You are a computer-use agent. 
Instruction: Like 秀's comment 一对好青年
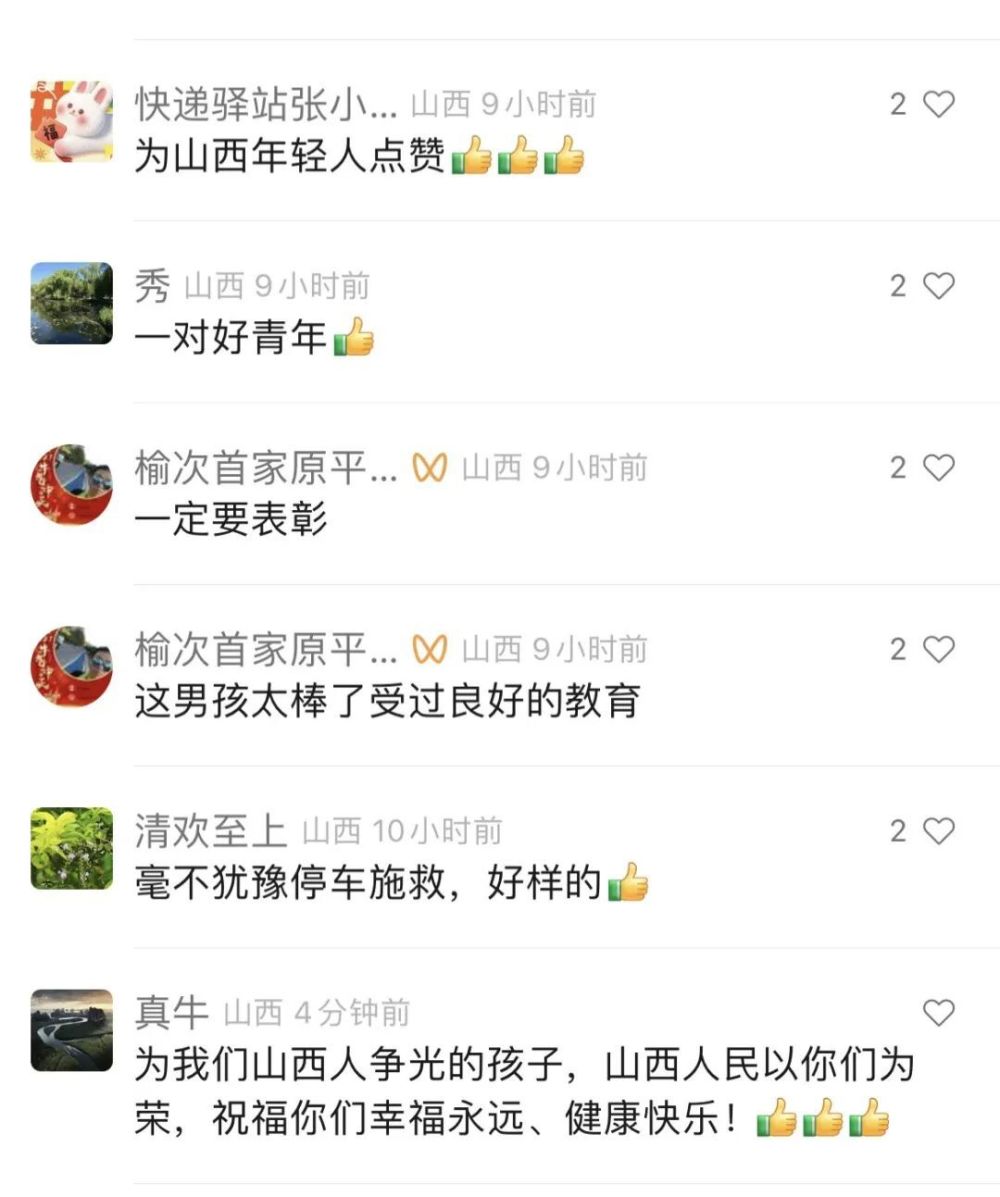(x=937, y=286)
